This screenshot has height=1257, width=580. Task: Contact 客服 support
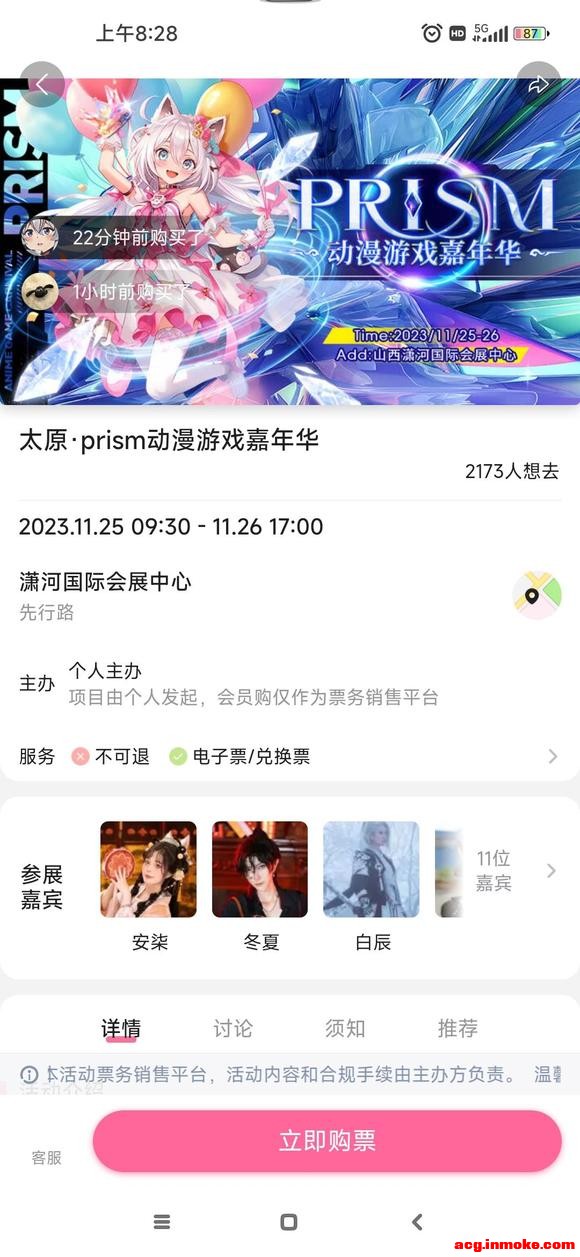point(46,1157)
